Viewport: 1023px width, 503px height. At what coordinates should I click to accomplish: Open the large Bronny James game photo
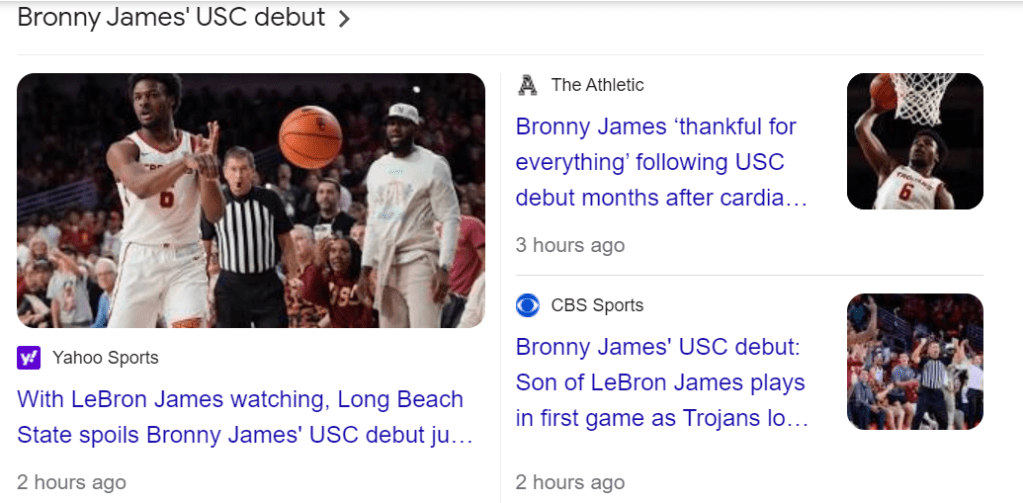[x=250, y=200]
